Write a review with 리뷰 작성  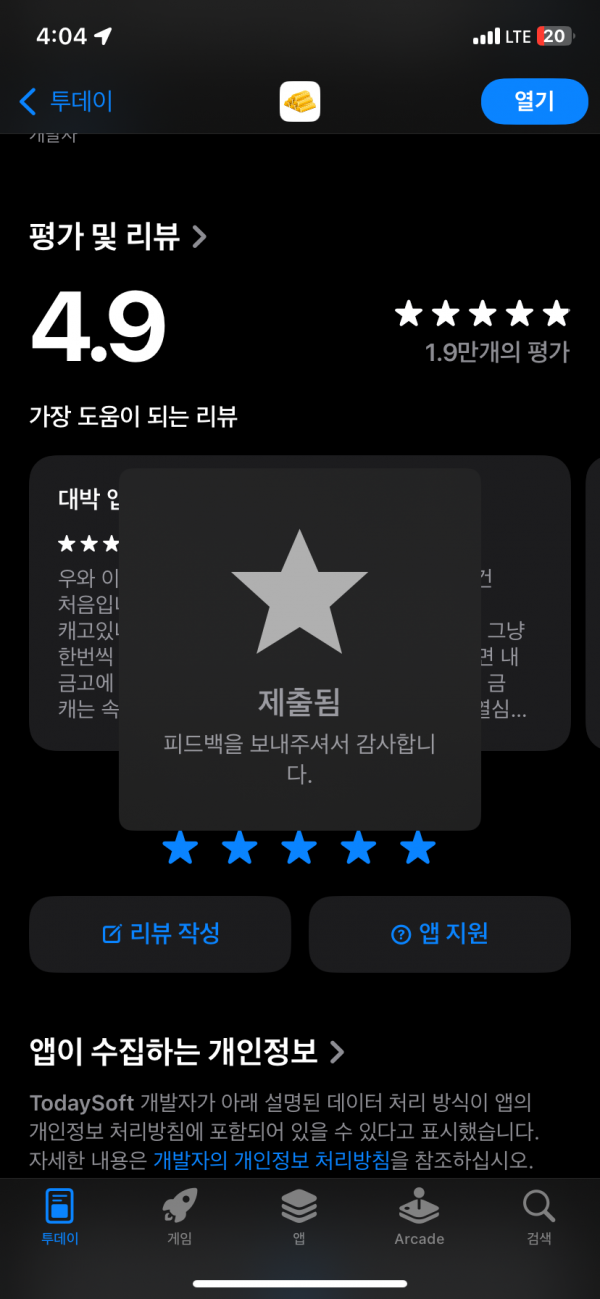pos(160,934)
